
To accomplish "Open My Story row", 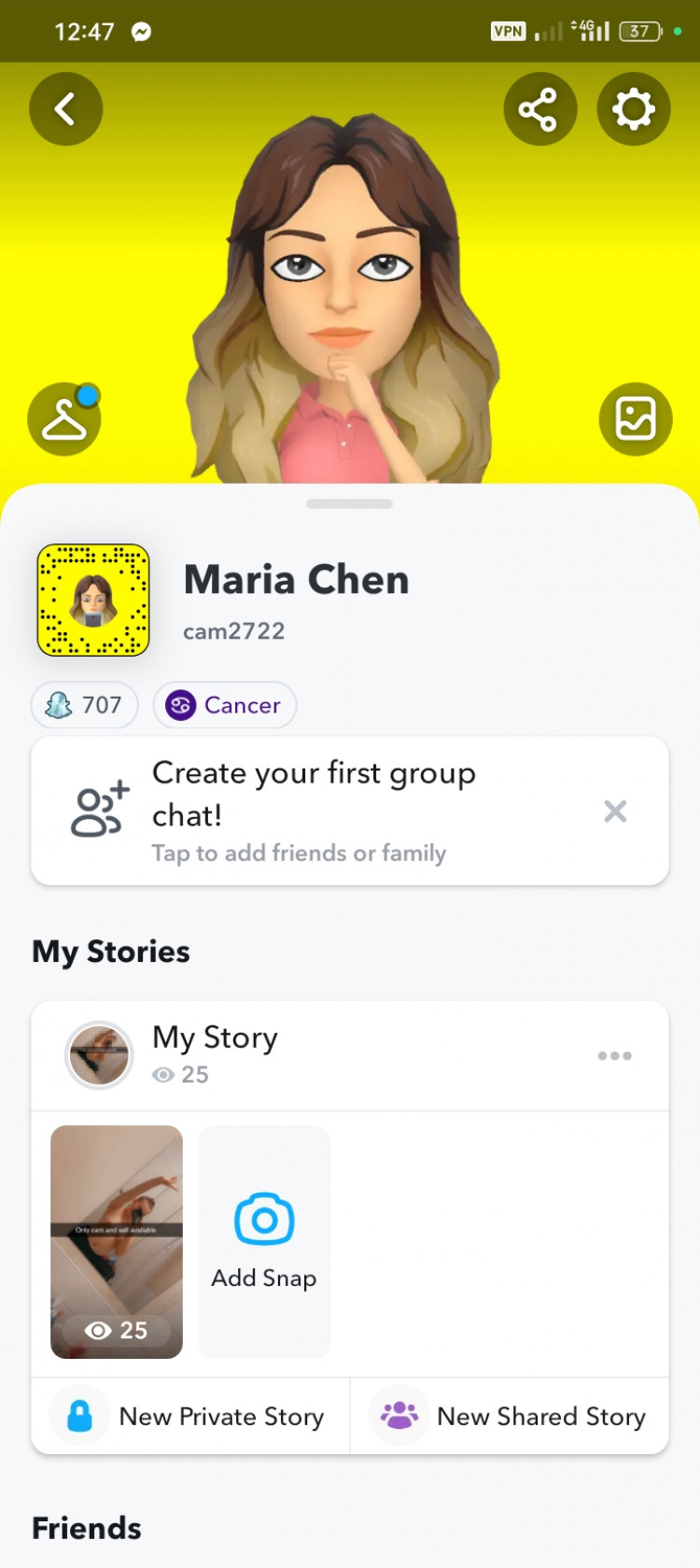I will click(280, 1055).
